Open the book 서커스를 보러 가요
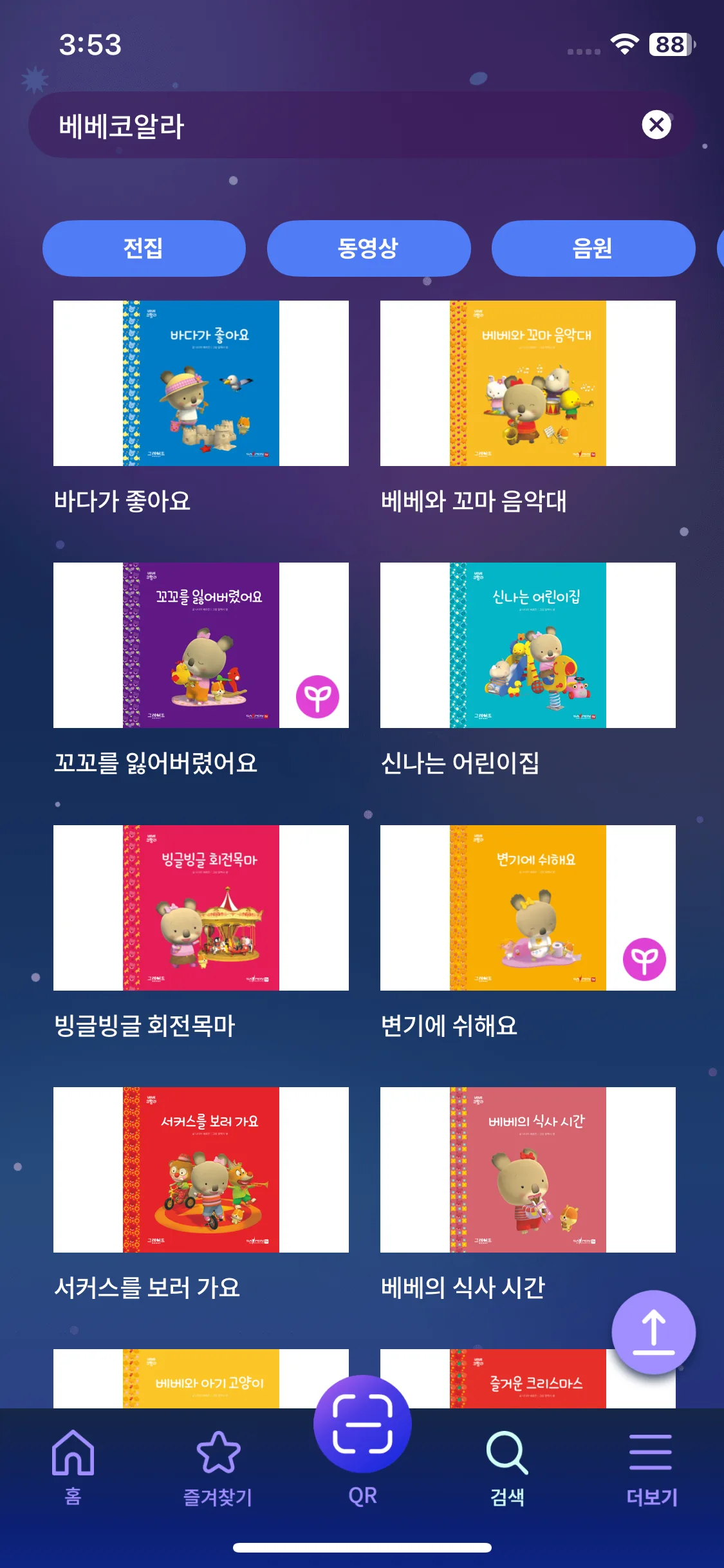 [201, 1170]
